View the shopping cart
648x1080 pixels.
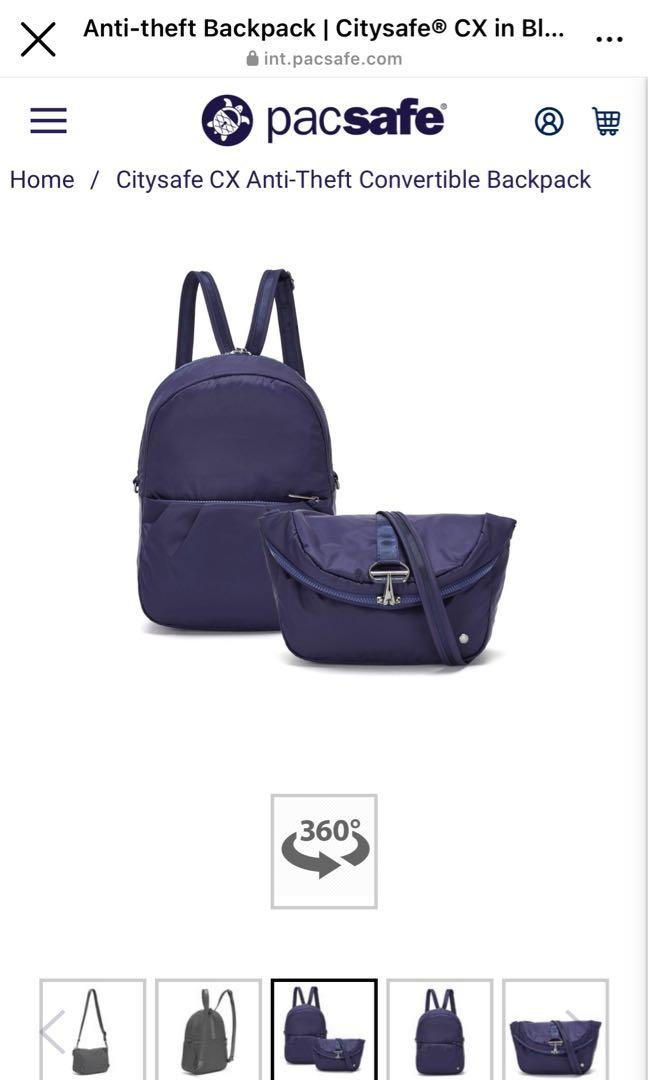[x=606, y=121]
